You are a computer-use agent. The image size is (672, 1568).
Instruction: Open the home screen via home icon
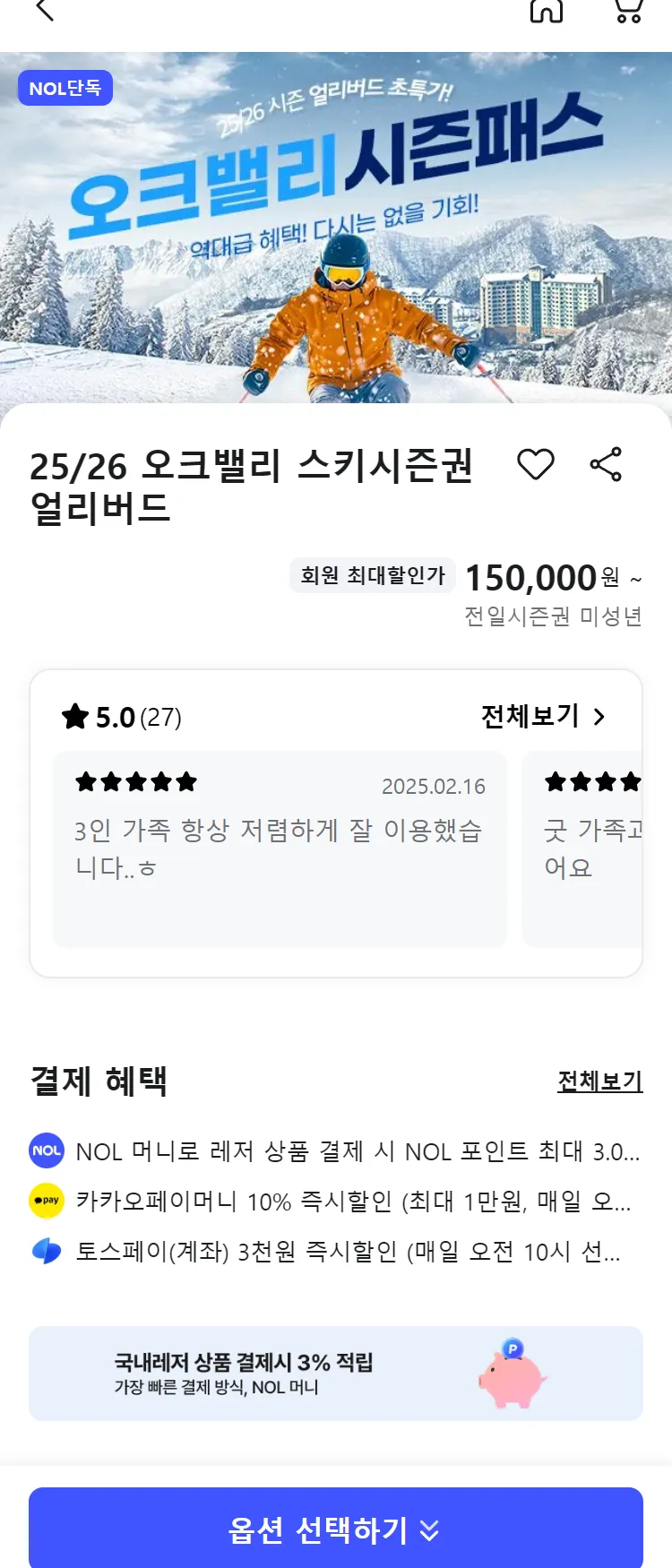click(x=547, y=13)
